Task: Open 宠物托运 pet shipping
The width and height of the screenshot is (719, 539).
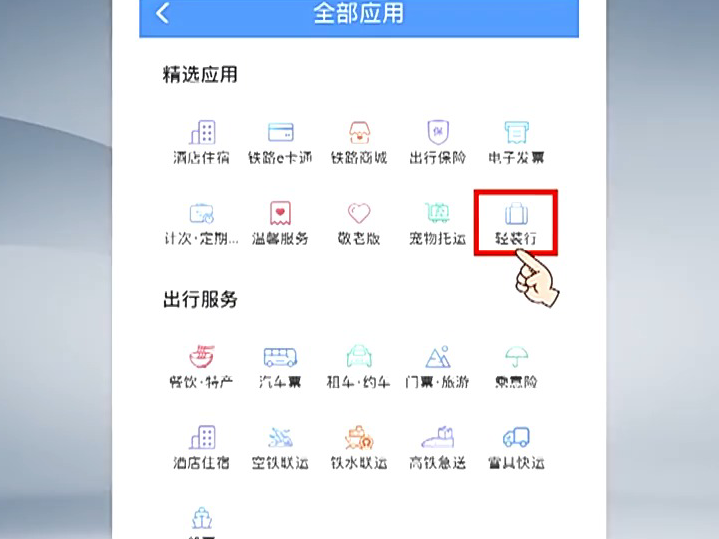Action: pyautogui.click(x=437, y=223)
